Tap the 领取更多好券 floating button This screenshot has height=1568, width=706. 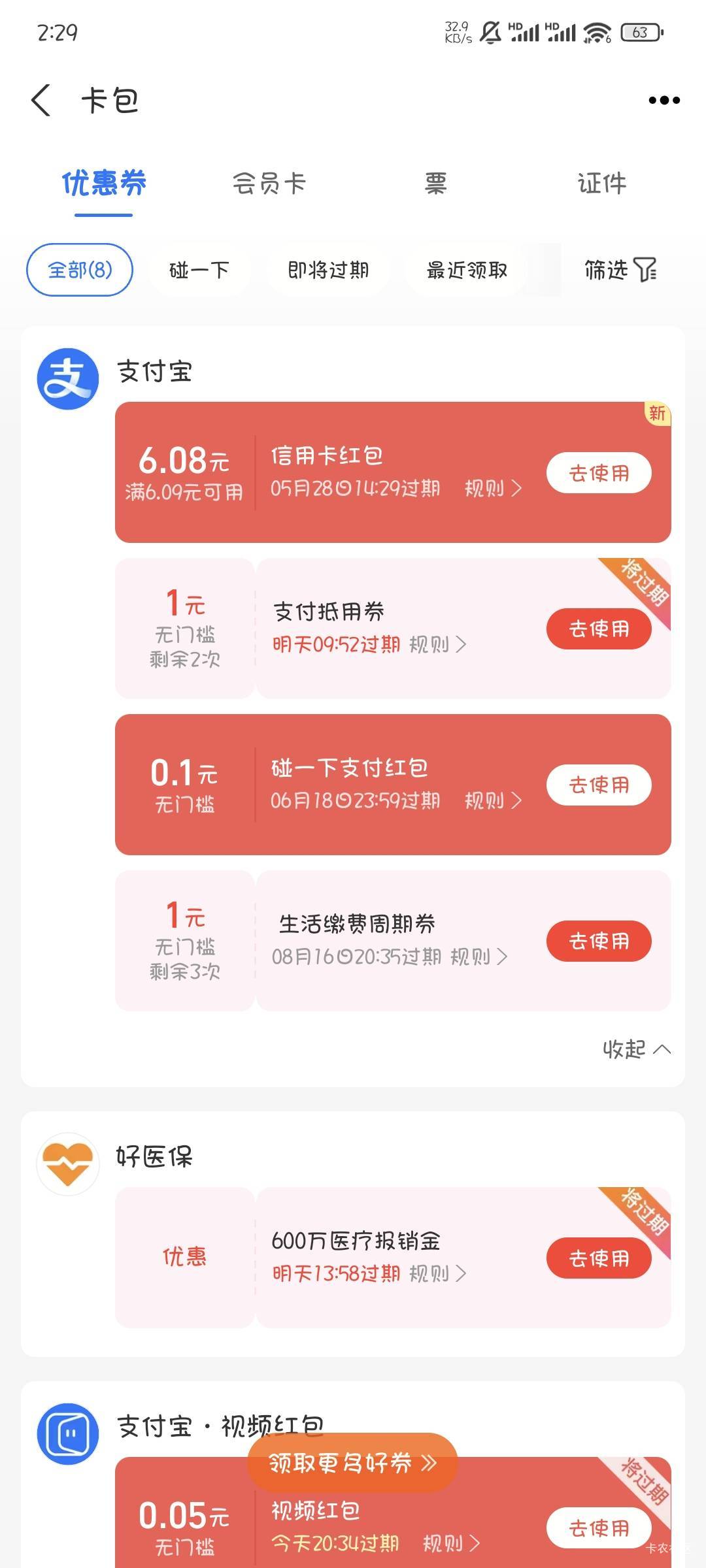[x=352, y=1463]
